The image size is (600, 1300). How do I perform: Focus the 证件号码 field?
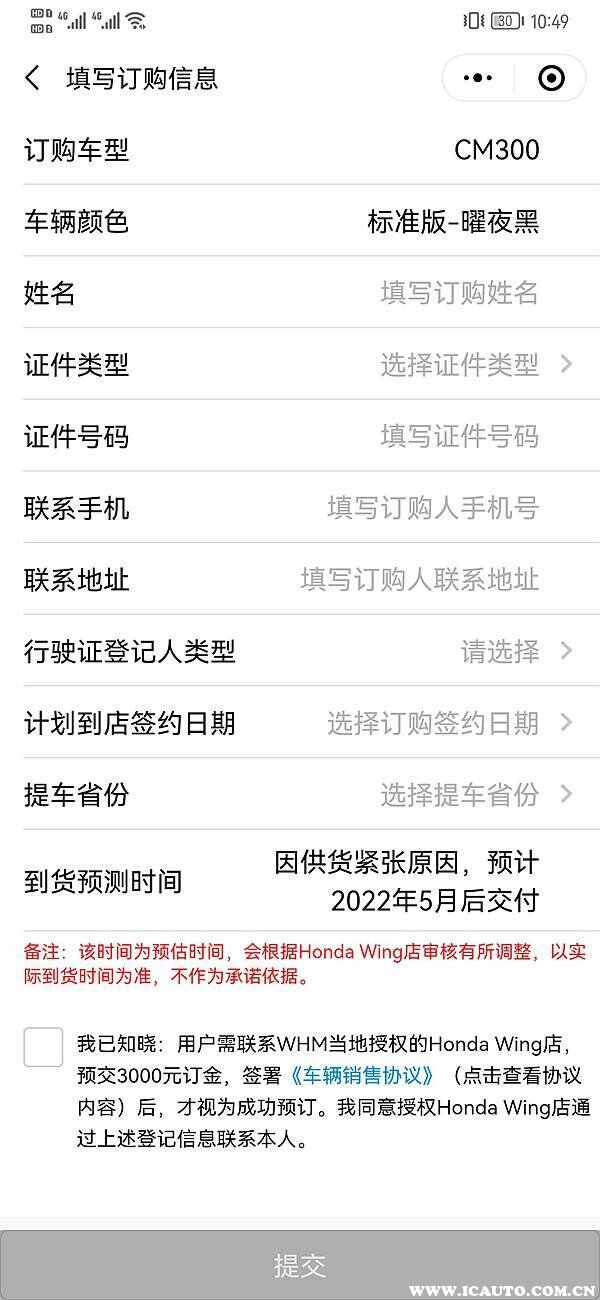point(300,436)
